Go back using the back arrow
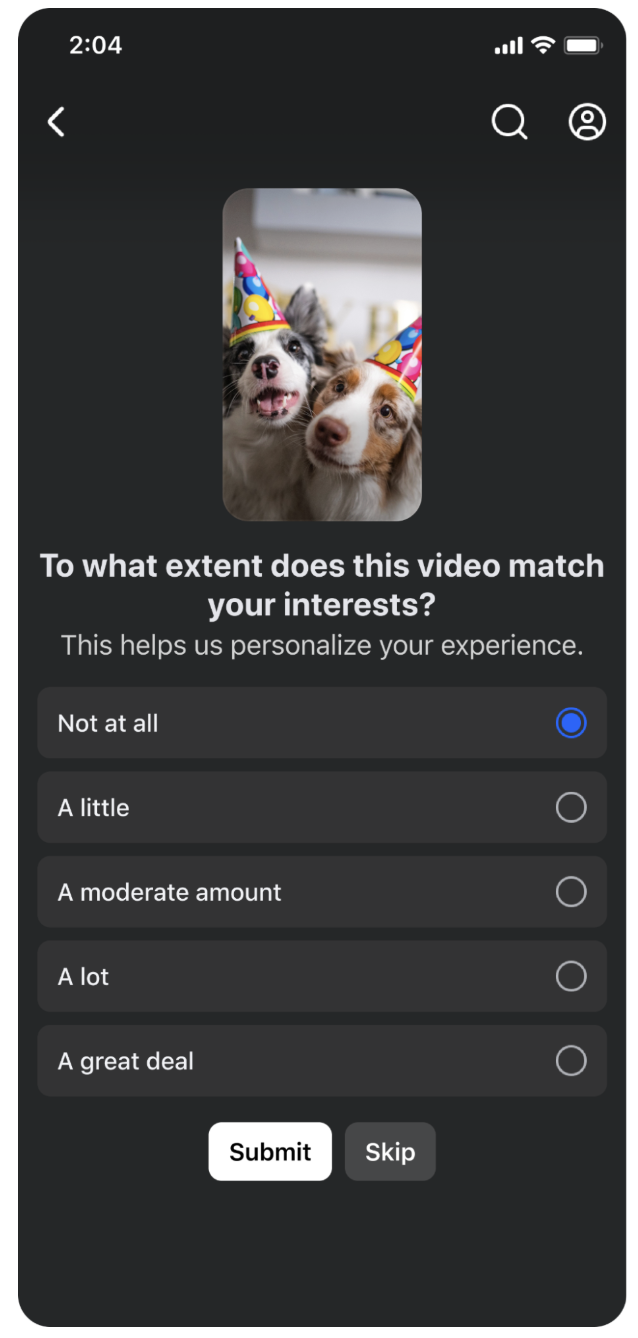This screenshot has height=1338, width=638. click(x=56, y=123)
